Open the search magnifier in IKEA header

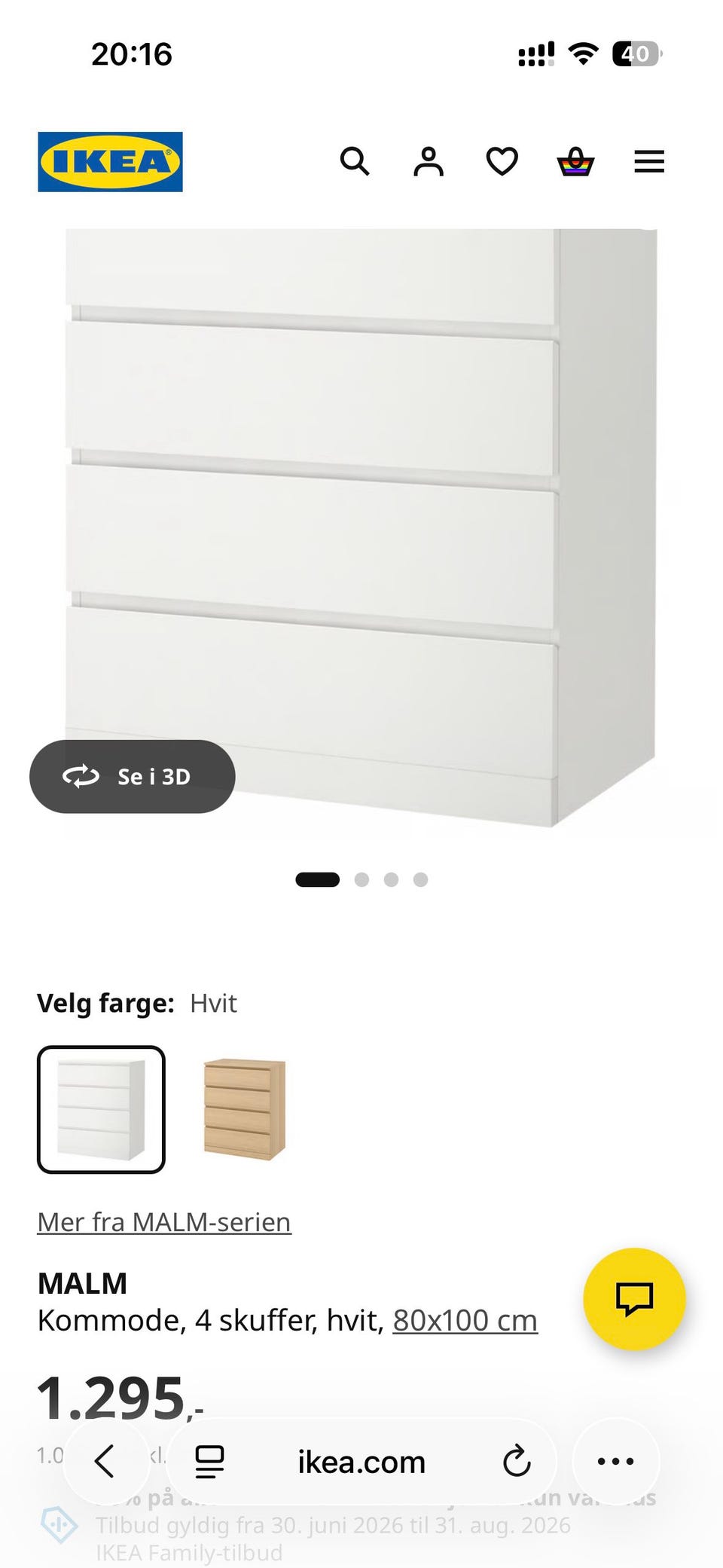tap(355, 161)
